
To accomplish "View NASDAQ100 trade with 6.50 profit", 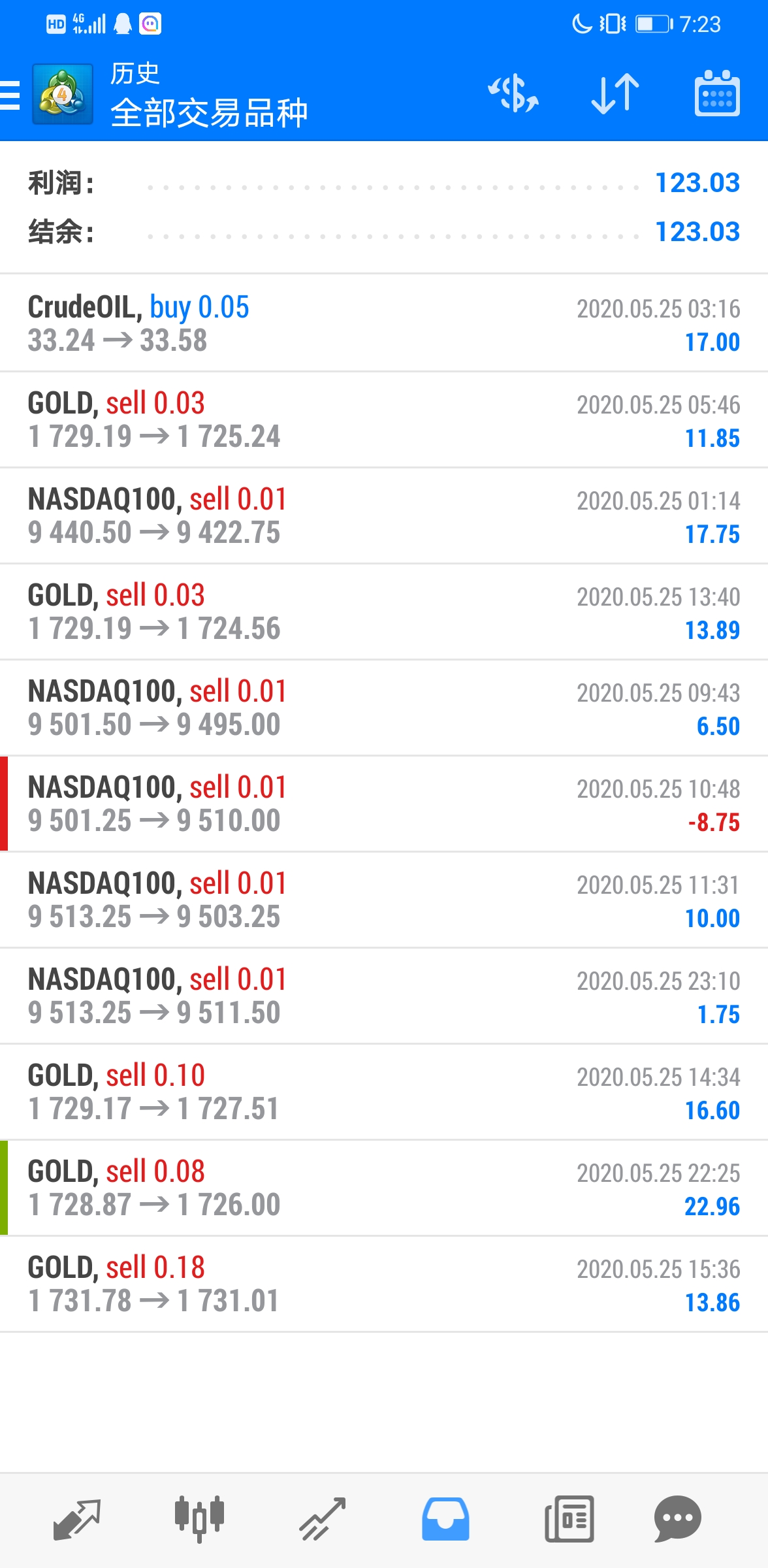I will point(384,708).
